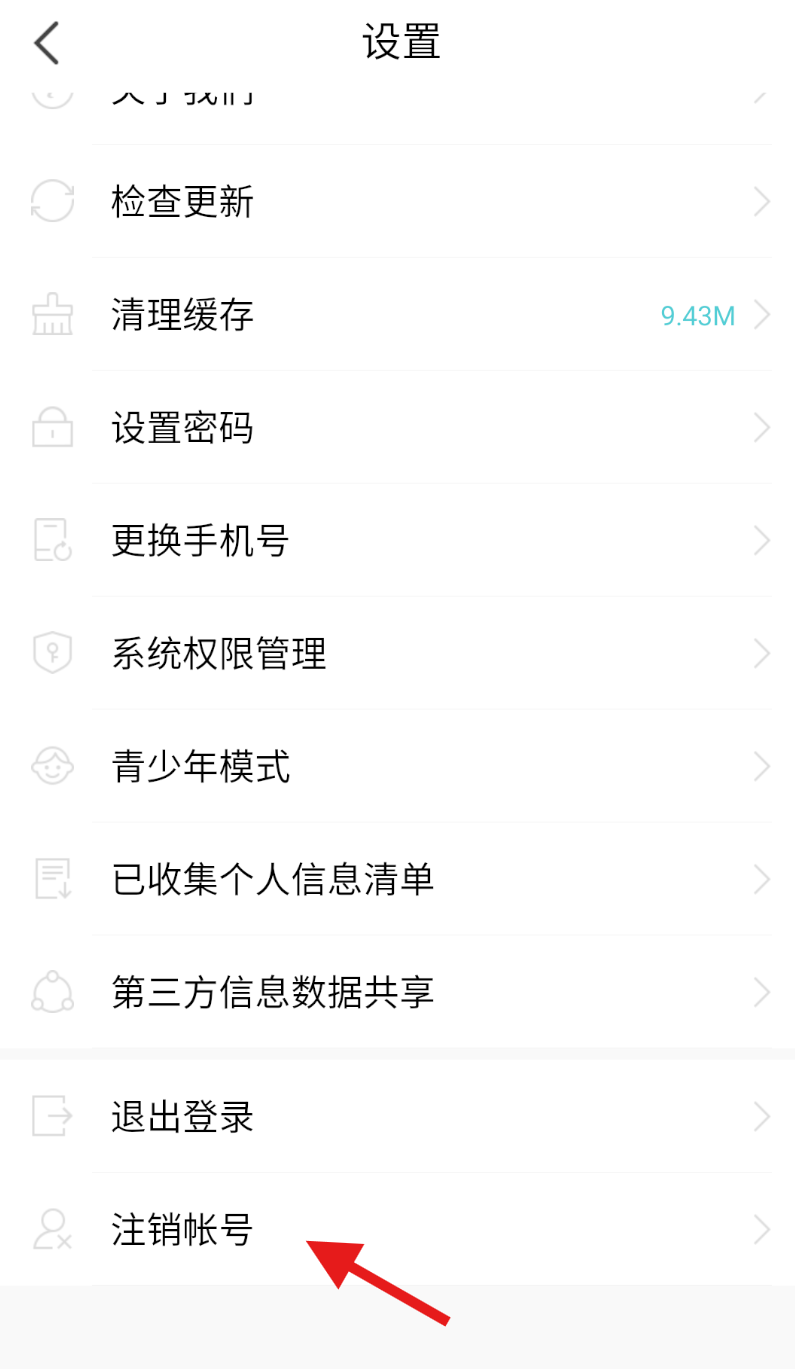View the 已收集个人信息清单 list

point(272,880)
